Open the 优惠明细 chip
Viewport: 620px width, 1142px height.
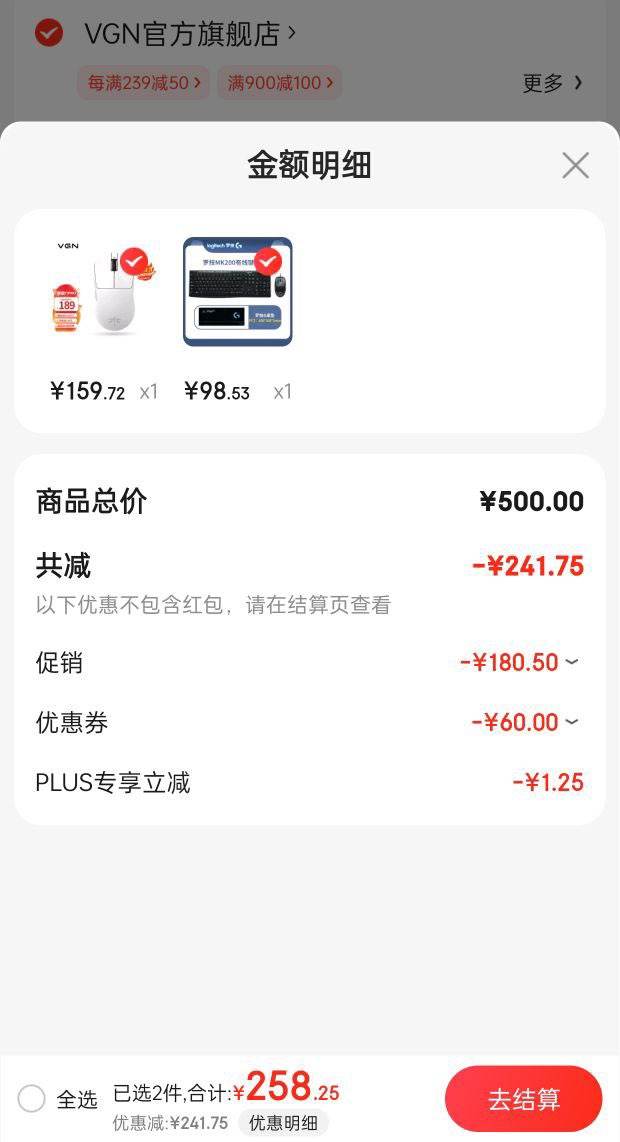coord(283,1122)
